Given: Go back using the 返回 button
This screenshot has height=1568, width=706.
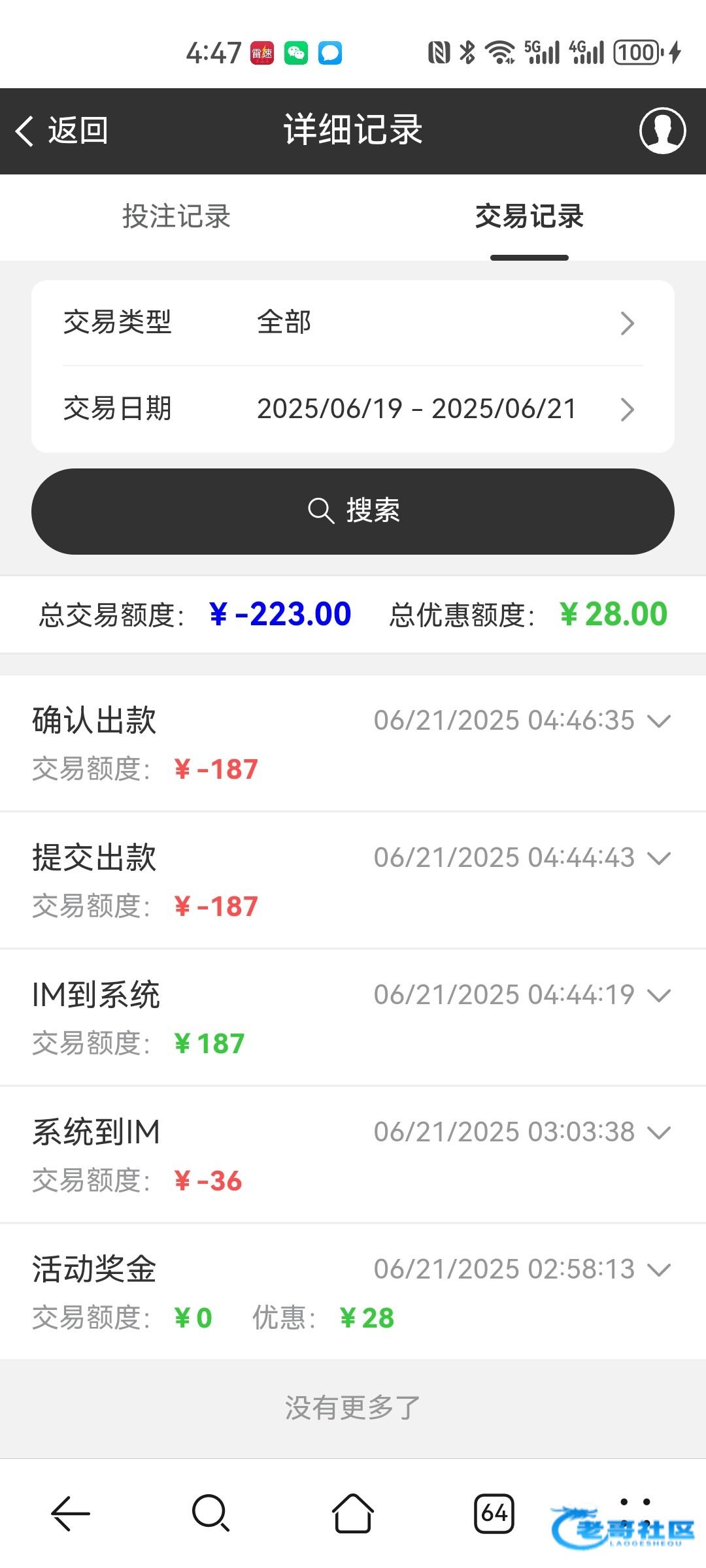Looking at the screenshot, I should (x=62, y=131).
